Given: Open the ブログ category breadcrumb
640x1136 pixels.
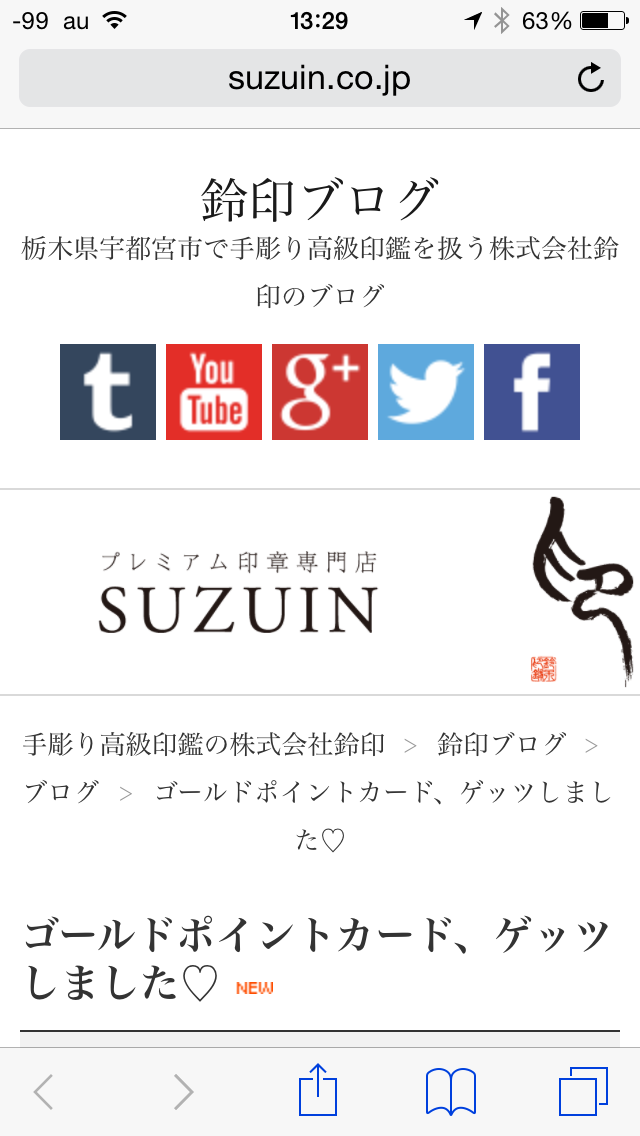Looking at the screenshot, I should (62, 792).
